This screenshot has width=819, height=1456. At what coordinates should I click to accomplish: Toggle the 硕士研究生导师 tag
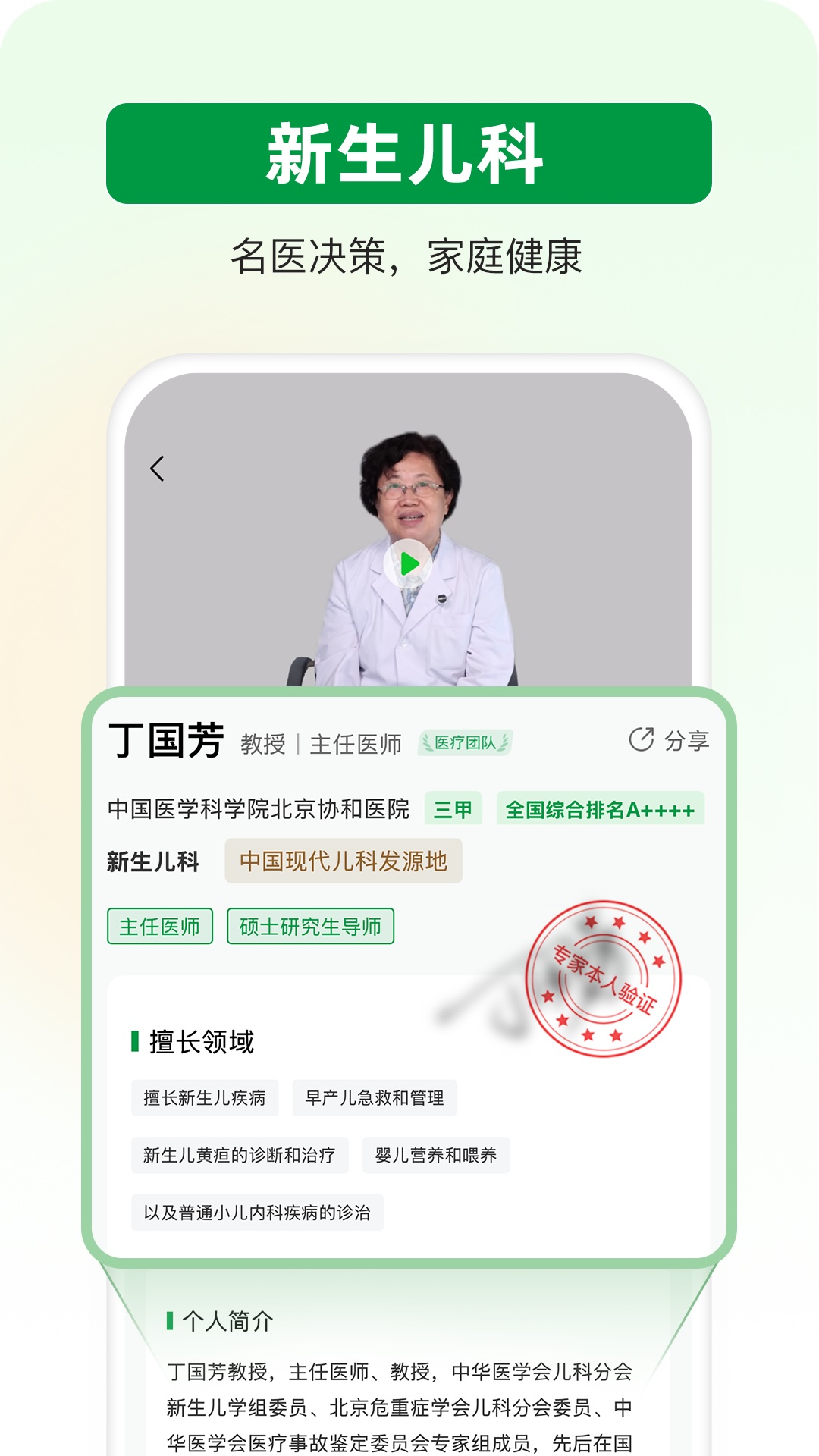(311, 924)
